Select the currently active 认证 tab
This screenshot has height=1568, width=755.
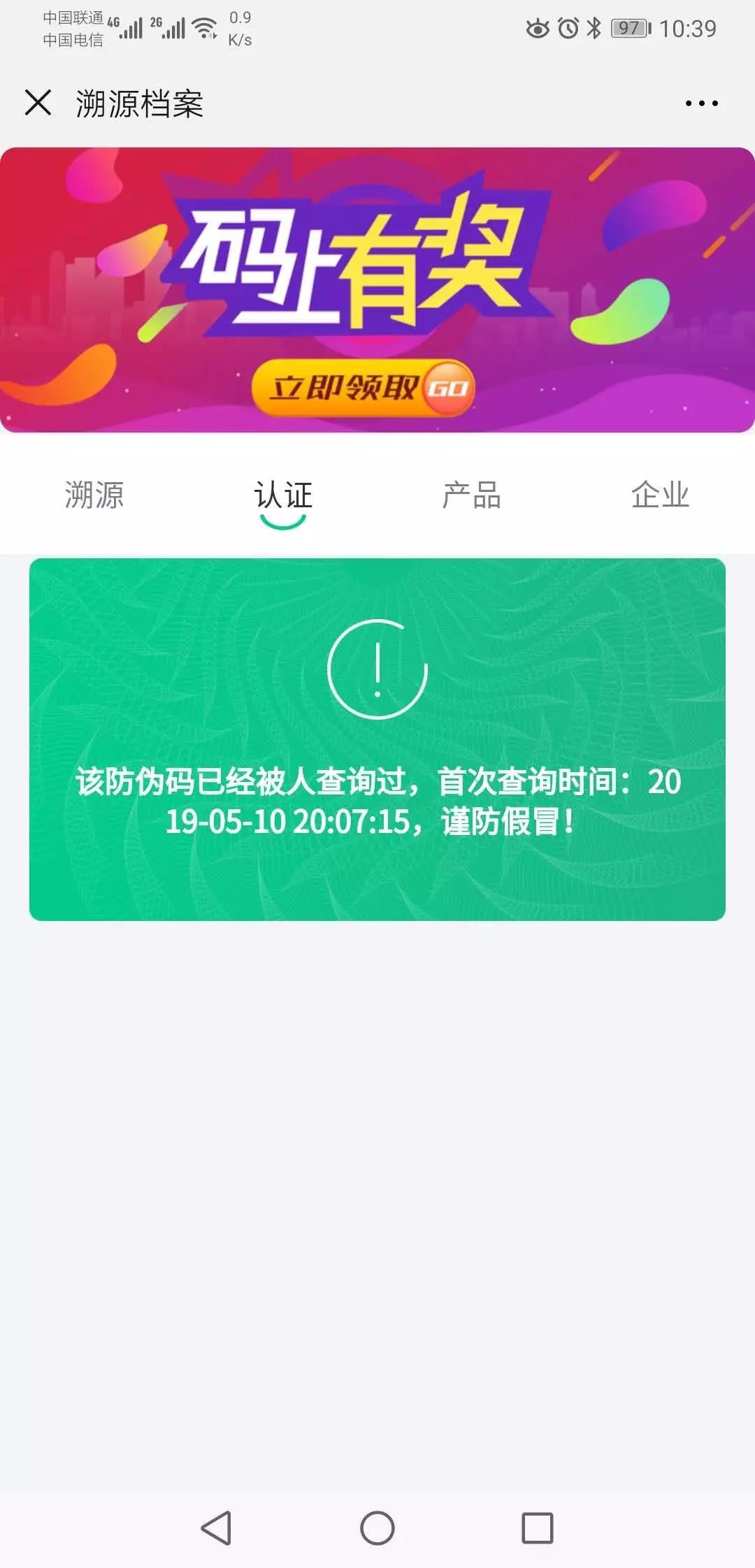point(284,495)
